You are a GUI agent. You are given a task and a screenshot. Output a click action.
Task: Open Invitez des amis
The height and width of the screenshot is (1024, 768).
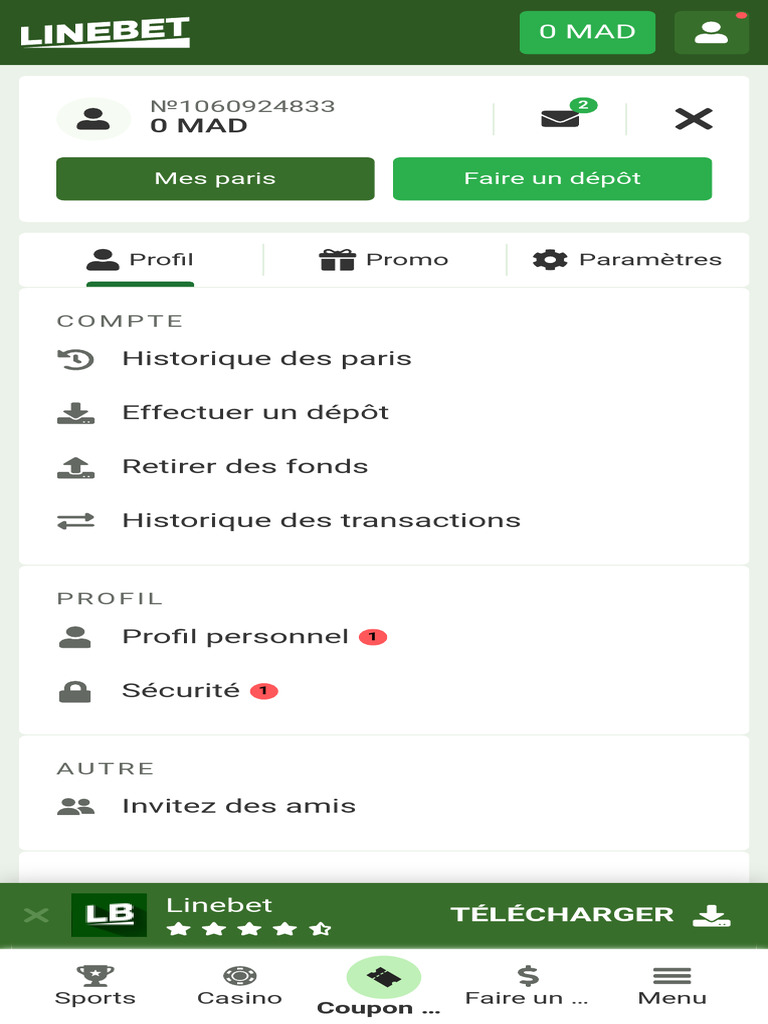pyautogui.click(x=238, y=806)
